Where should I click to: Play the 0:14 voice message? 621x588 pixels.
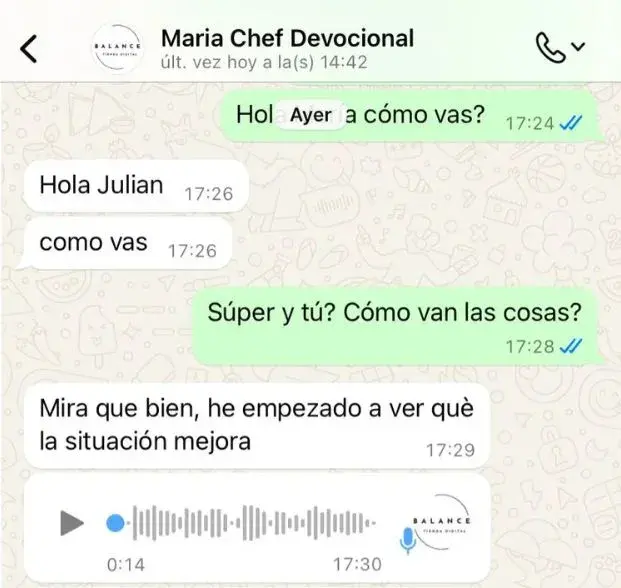pos(70,522)
